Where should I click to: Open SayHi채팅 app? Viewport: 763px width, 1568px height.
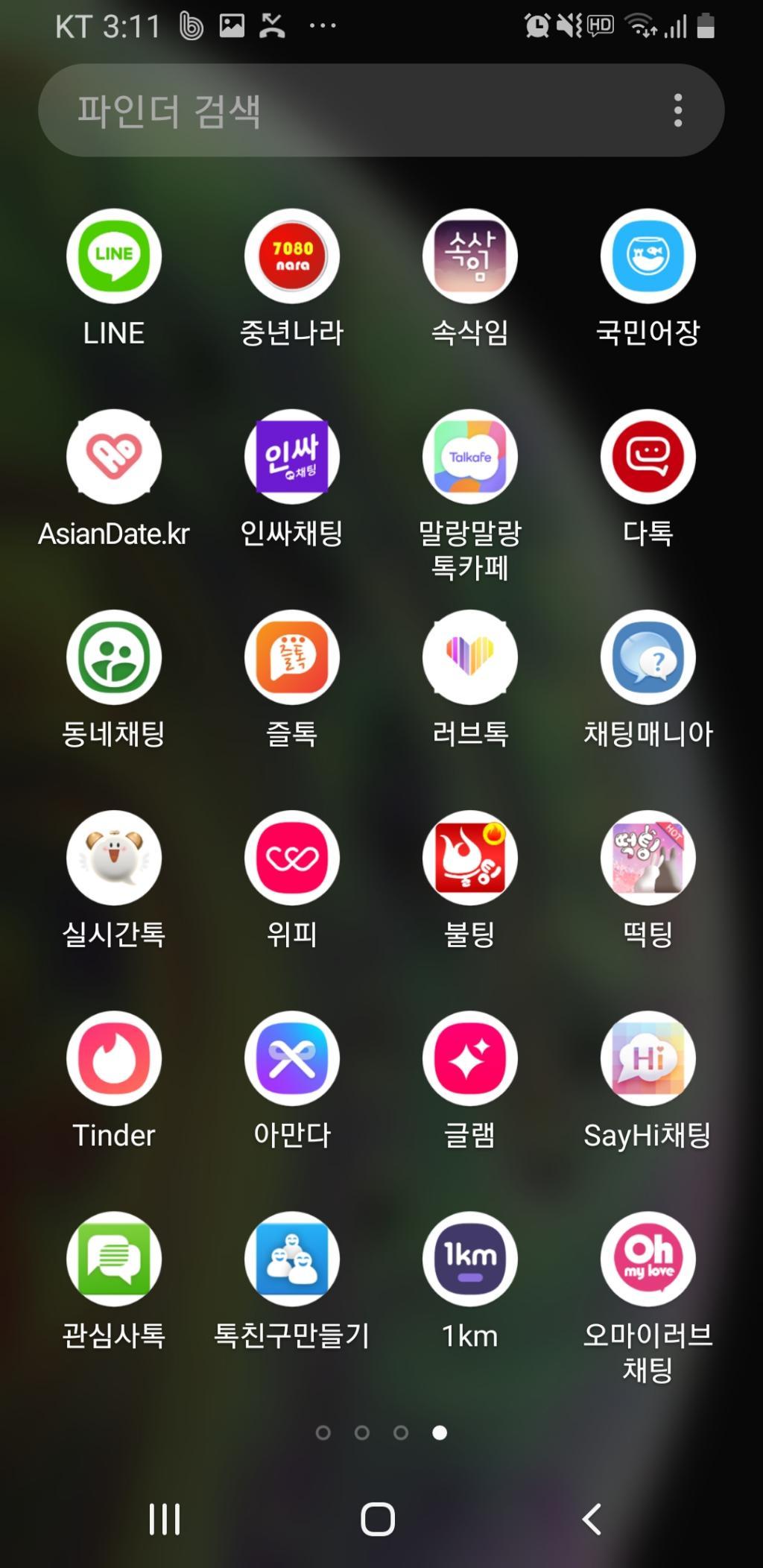(x=648, y=1058)
